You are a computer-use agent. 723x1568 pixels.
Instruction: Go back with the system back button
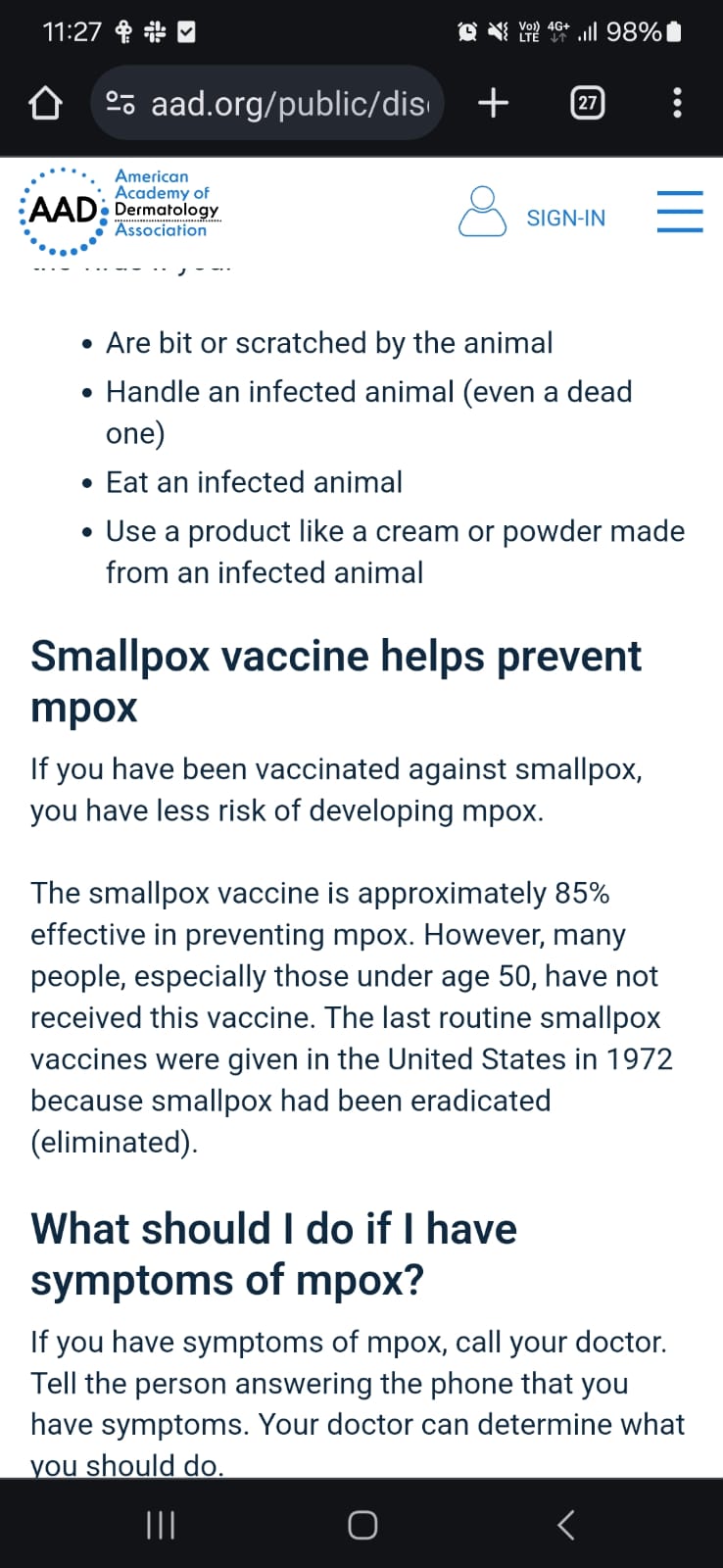tap(565, 1524)
